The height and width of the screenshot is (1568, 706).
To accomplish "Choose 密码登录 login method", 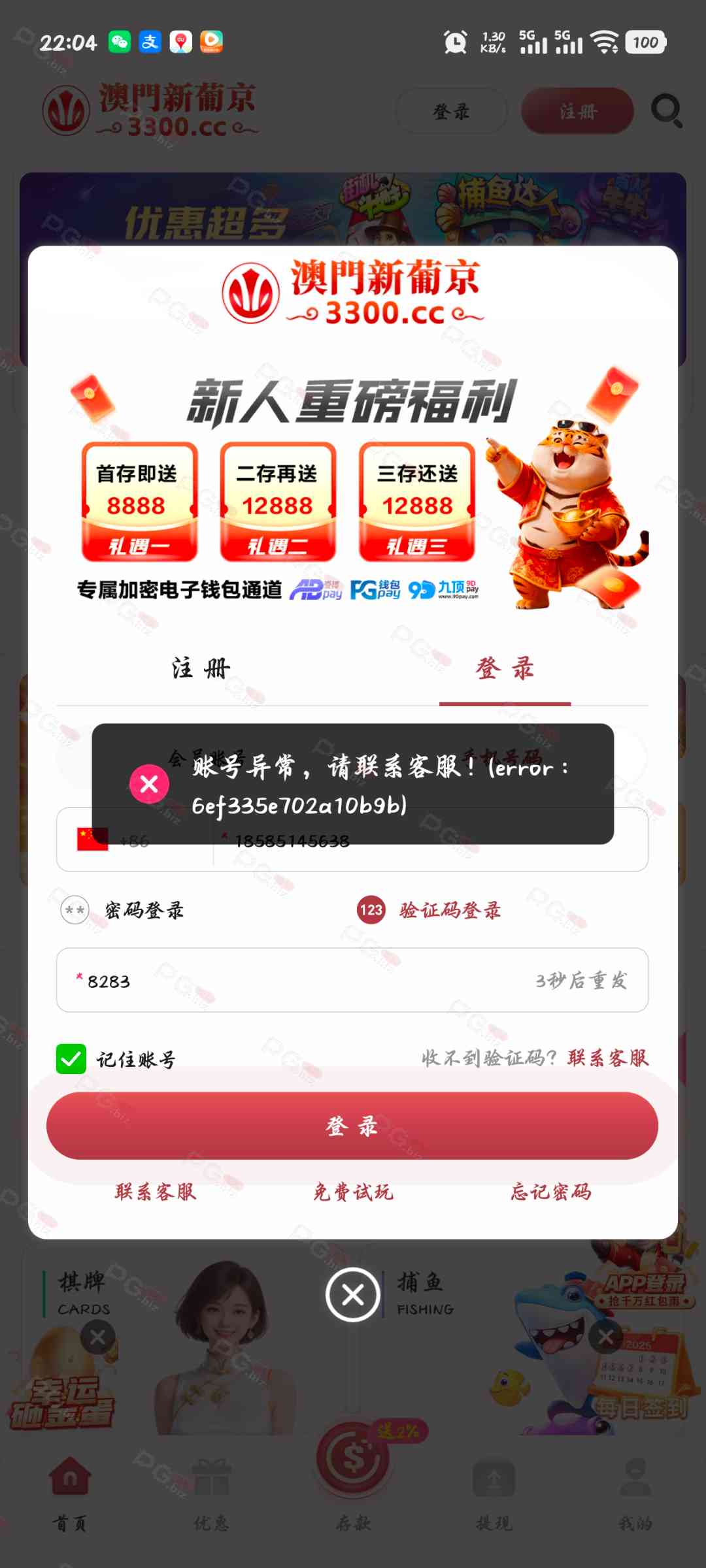I will [x=124, y=910].
